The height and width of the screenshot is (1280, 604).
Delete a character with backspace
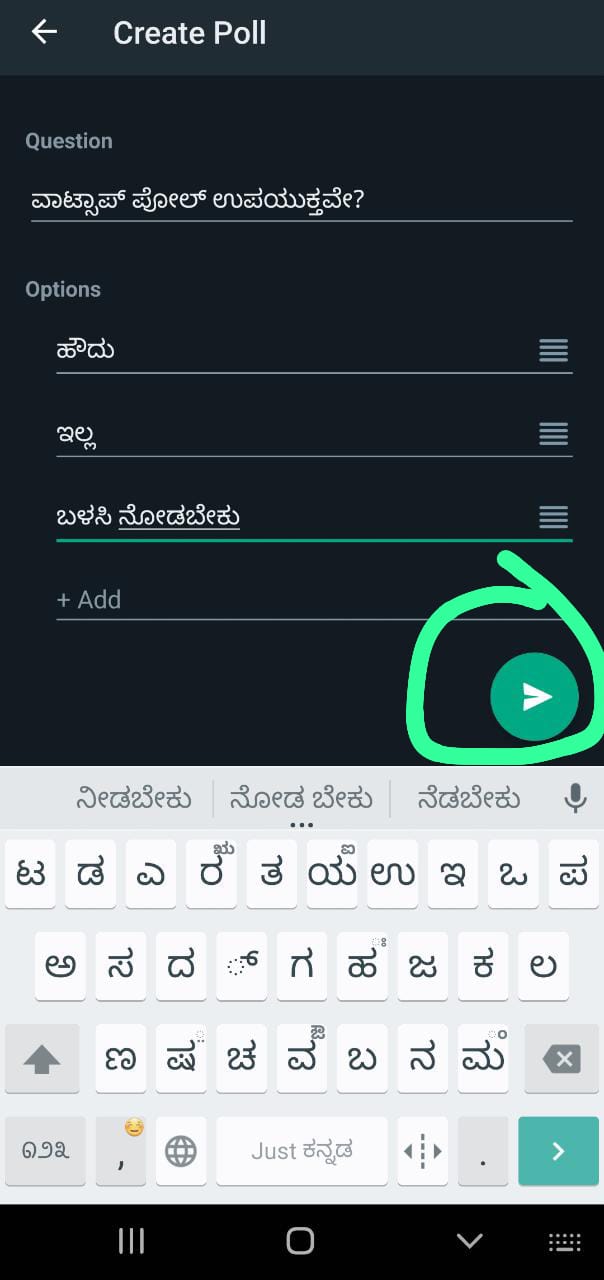560,1058
